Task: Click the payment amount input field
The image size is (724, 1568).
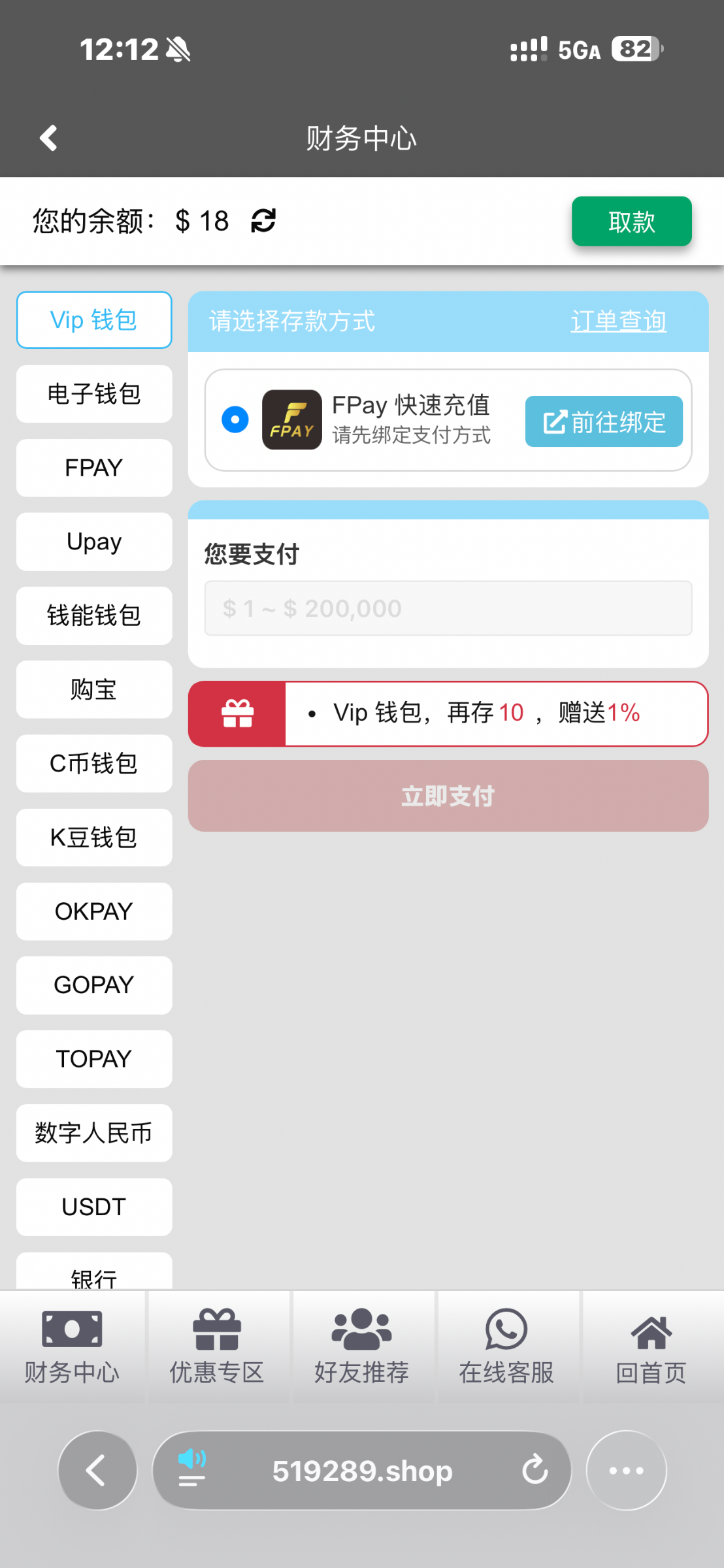Action: point(448,608)
